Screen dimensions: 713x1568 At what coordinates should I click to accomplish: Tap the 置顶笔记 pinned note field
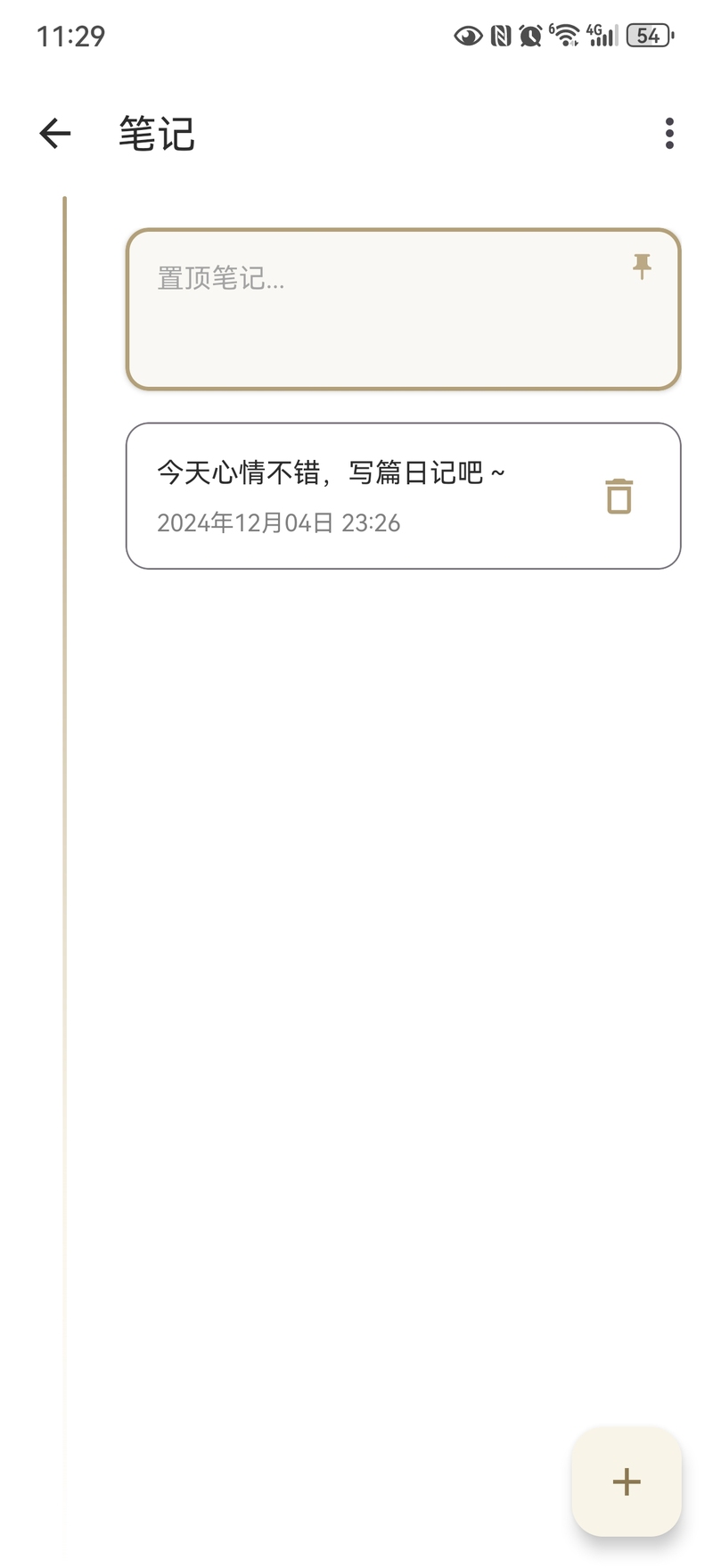pos(404,309)
